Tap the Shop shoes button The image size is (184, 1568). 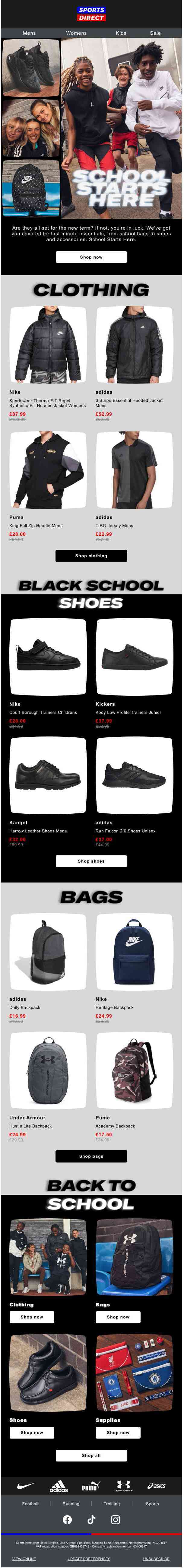[x=91, y=861]
